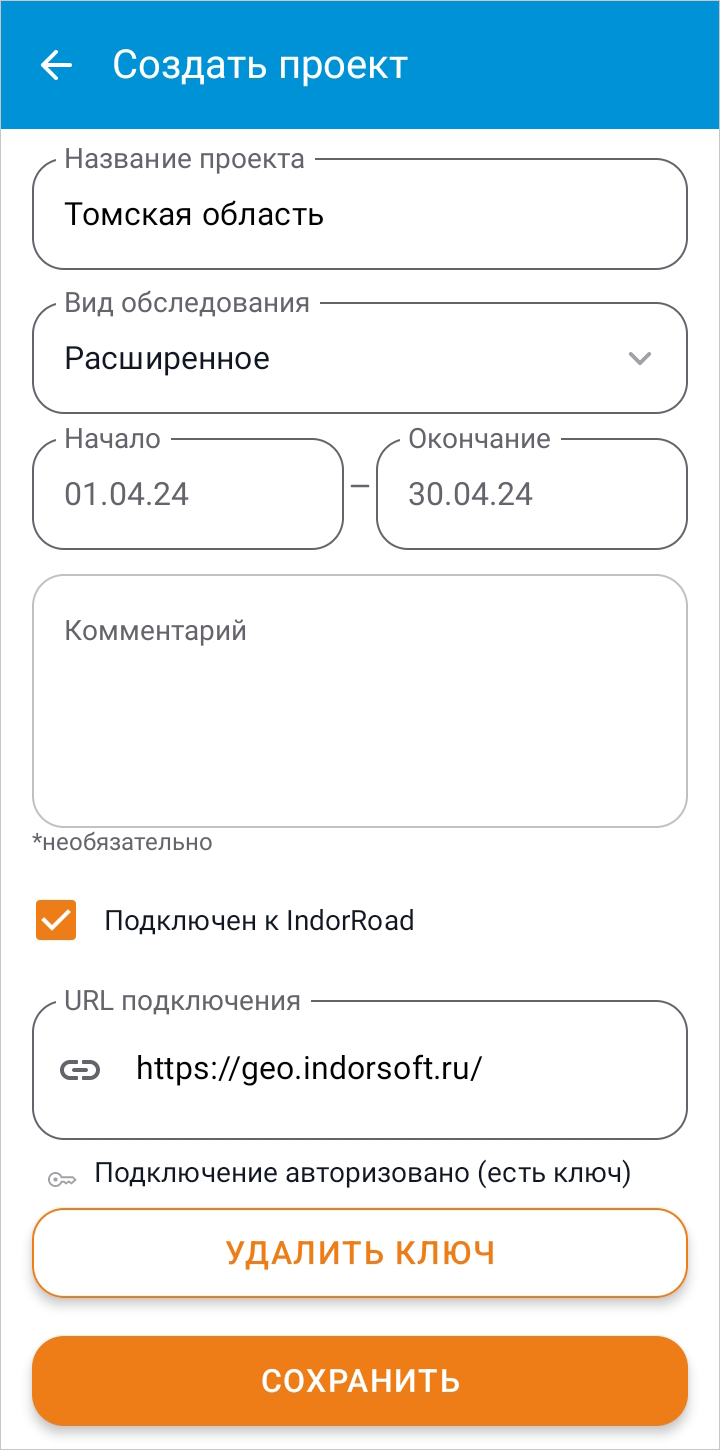Uncheck Подключен к IndorRoad checkbox
Viewport: 720px width, 1450px height.
pos(57,920)
